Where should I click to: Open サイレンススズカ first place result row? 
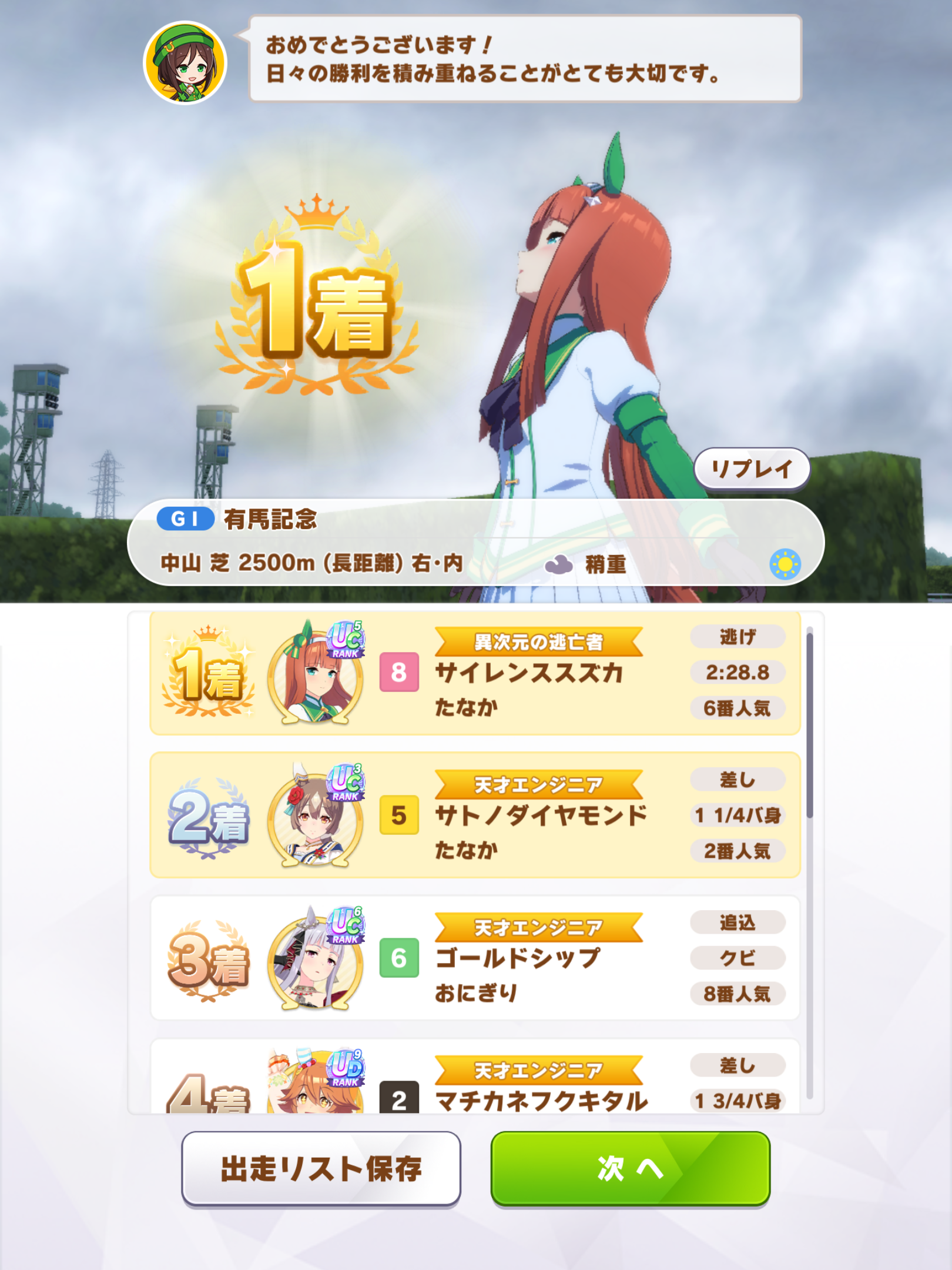click(475, 673)
